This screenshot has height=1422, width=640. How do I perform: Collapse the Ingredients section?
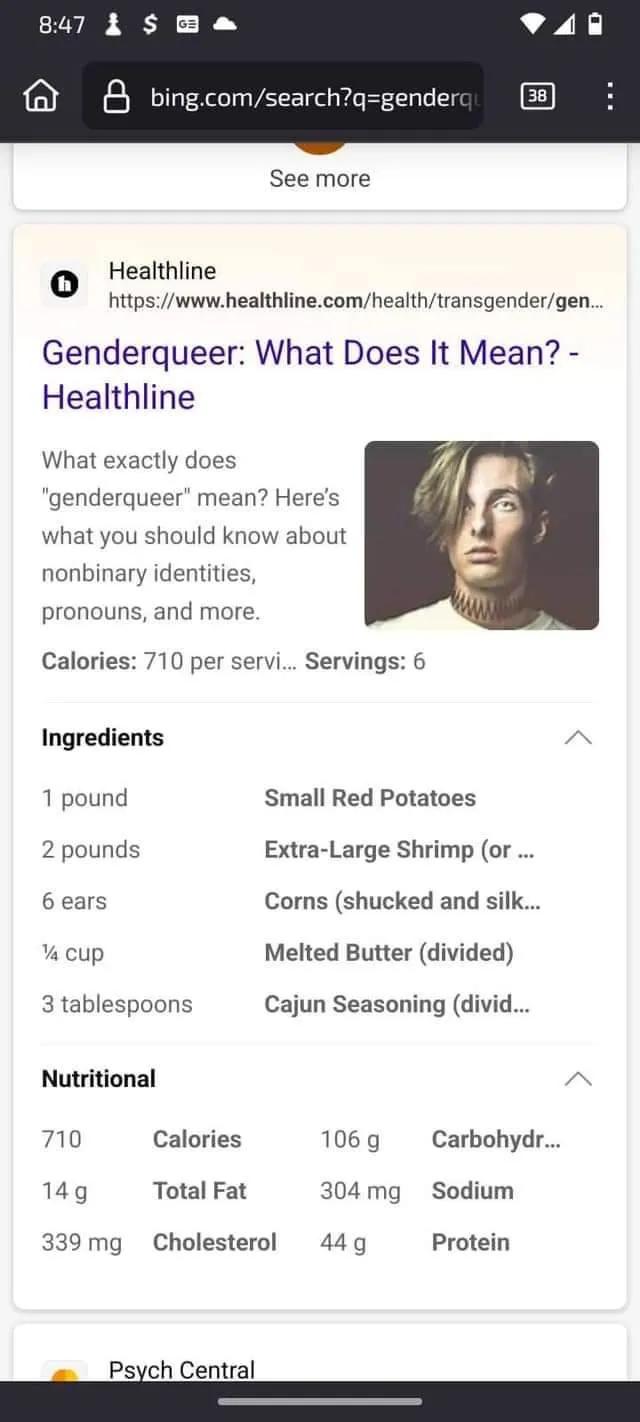[578, 738]
